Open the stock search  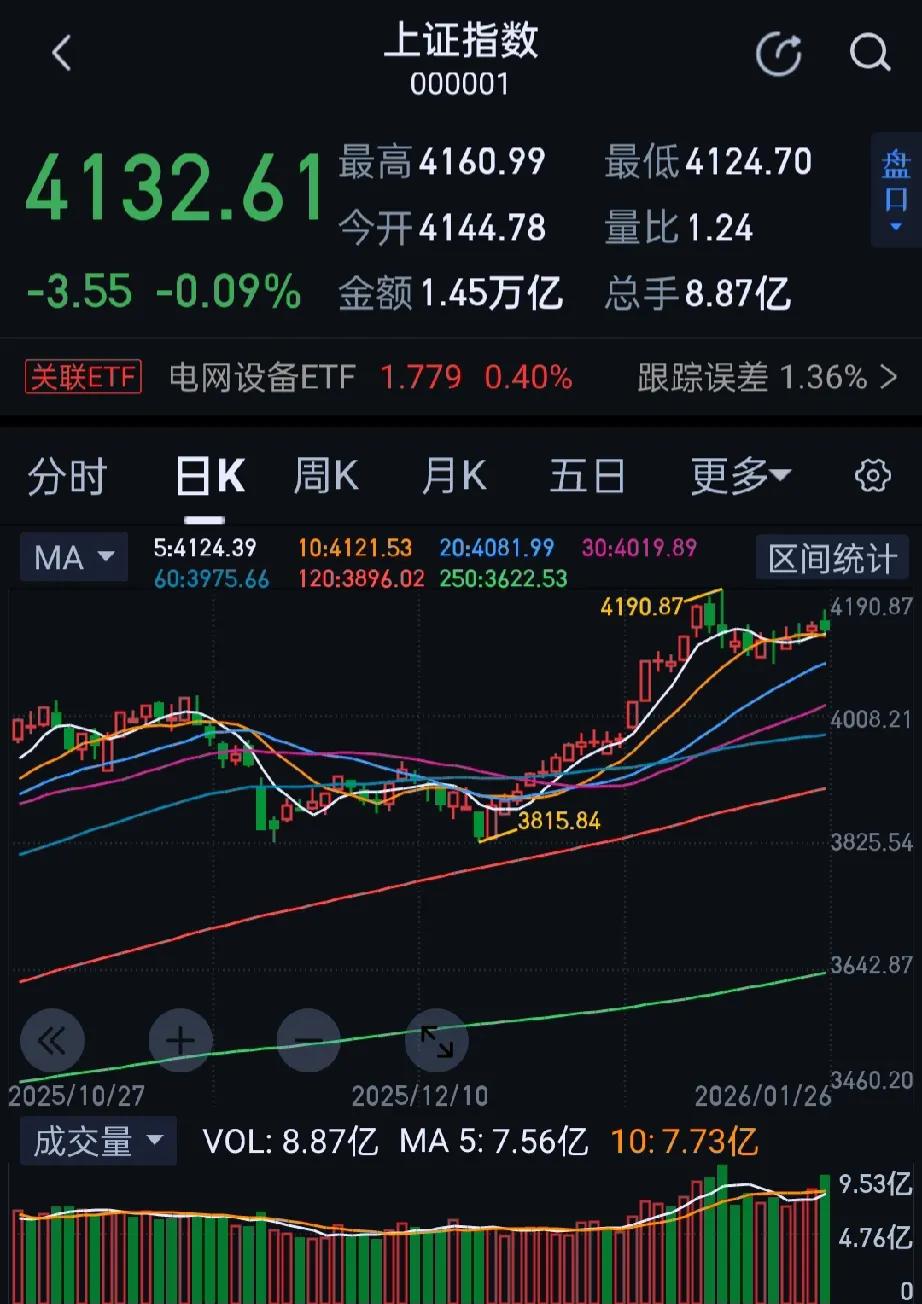pyautogui.click(x=869, y=54)
